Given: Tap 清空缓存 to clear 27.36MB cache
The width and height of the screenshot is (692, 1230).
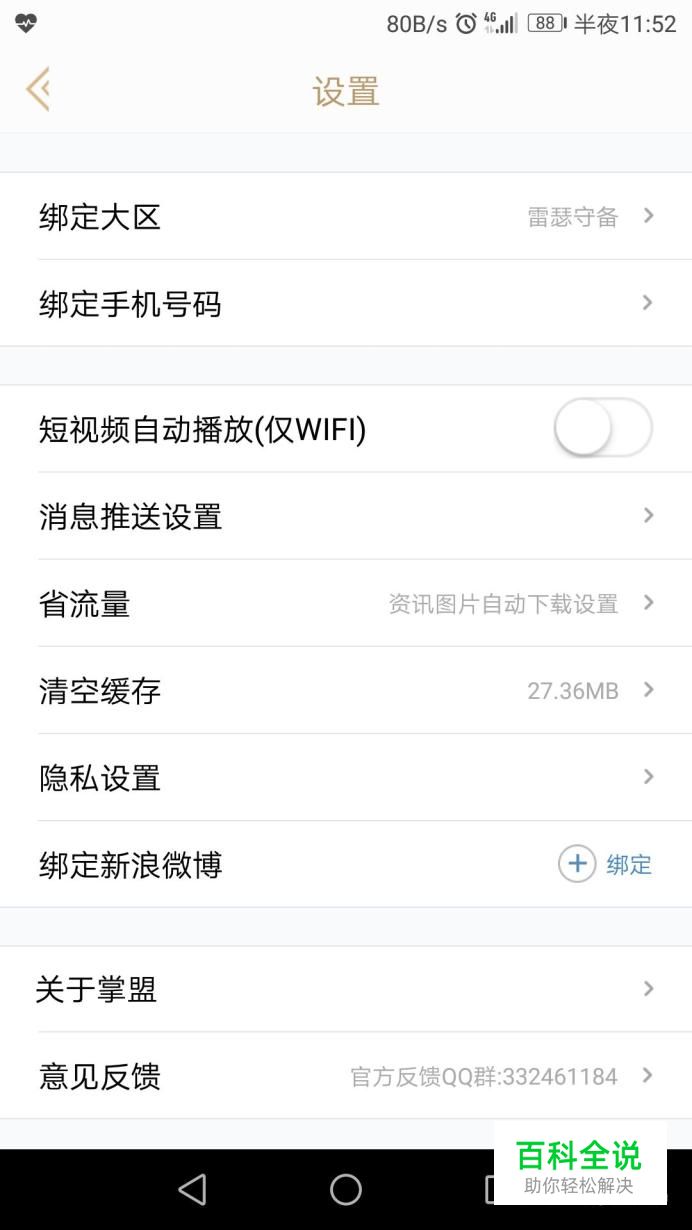Looking at the screenshot, I should pos(346,690).
